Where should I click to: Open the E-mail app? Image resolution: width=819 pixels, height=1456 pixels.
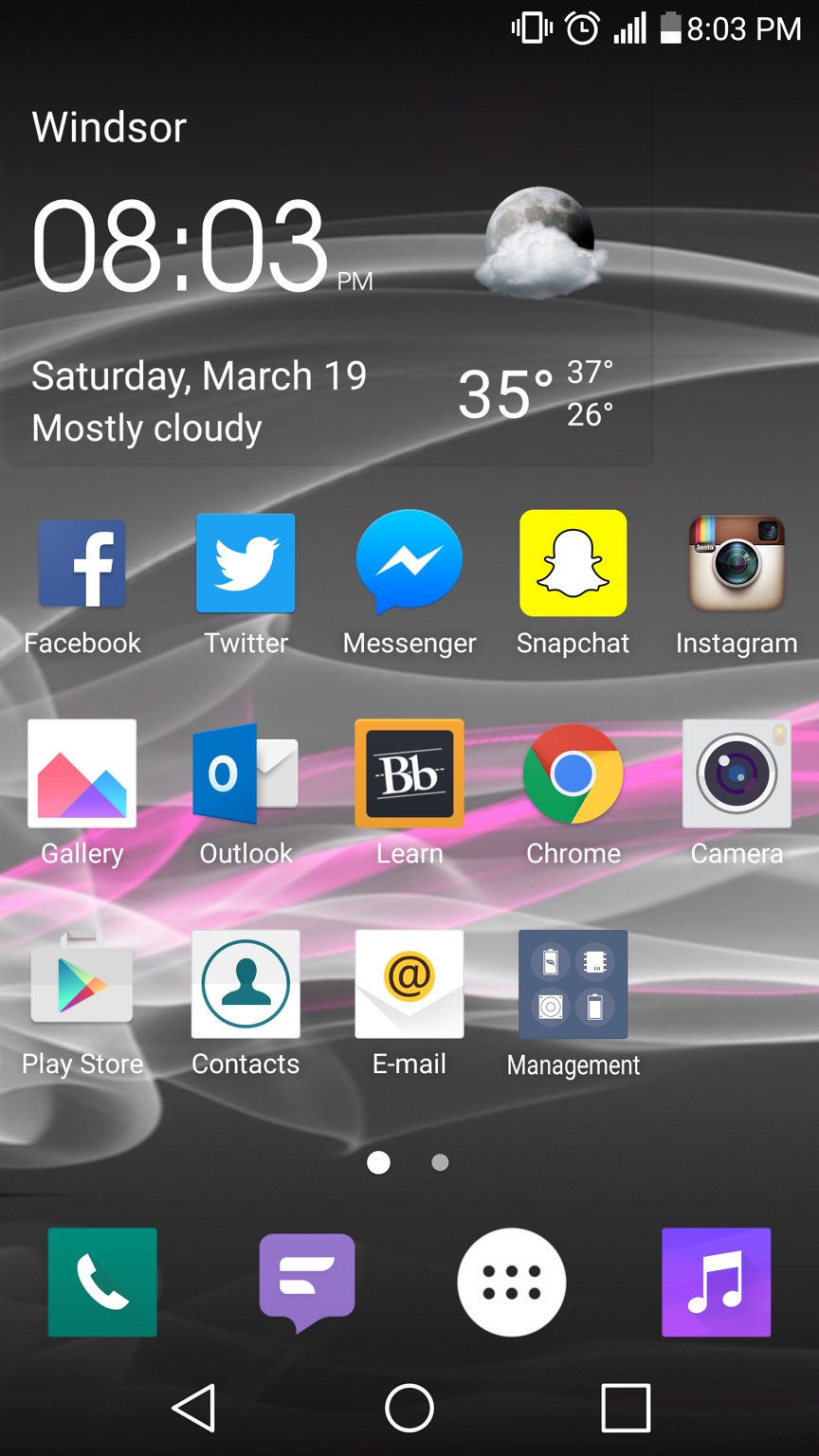click(409, 984)
